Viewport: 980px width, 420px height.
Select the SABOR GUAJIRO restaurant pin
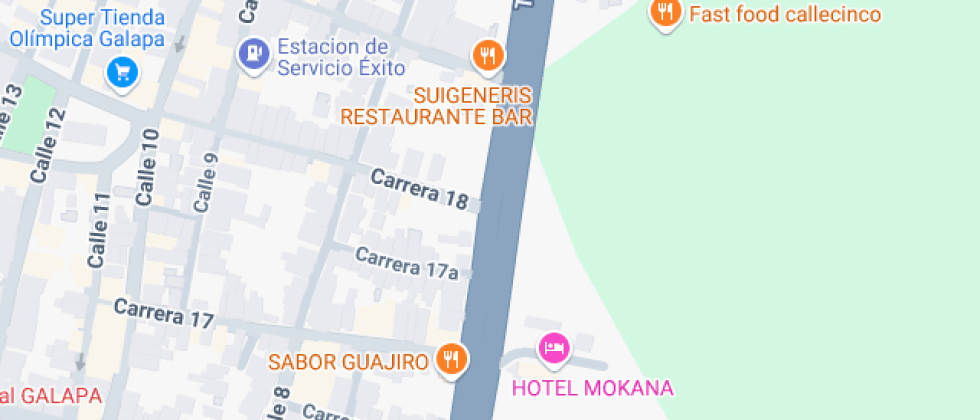pyautogui.click(x=452, y=359)
